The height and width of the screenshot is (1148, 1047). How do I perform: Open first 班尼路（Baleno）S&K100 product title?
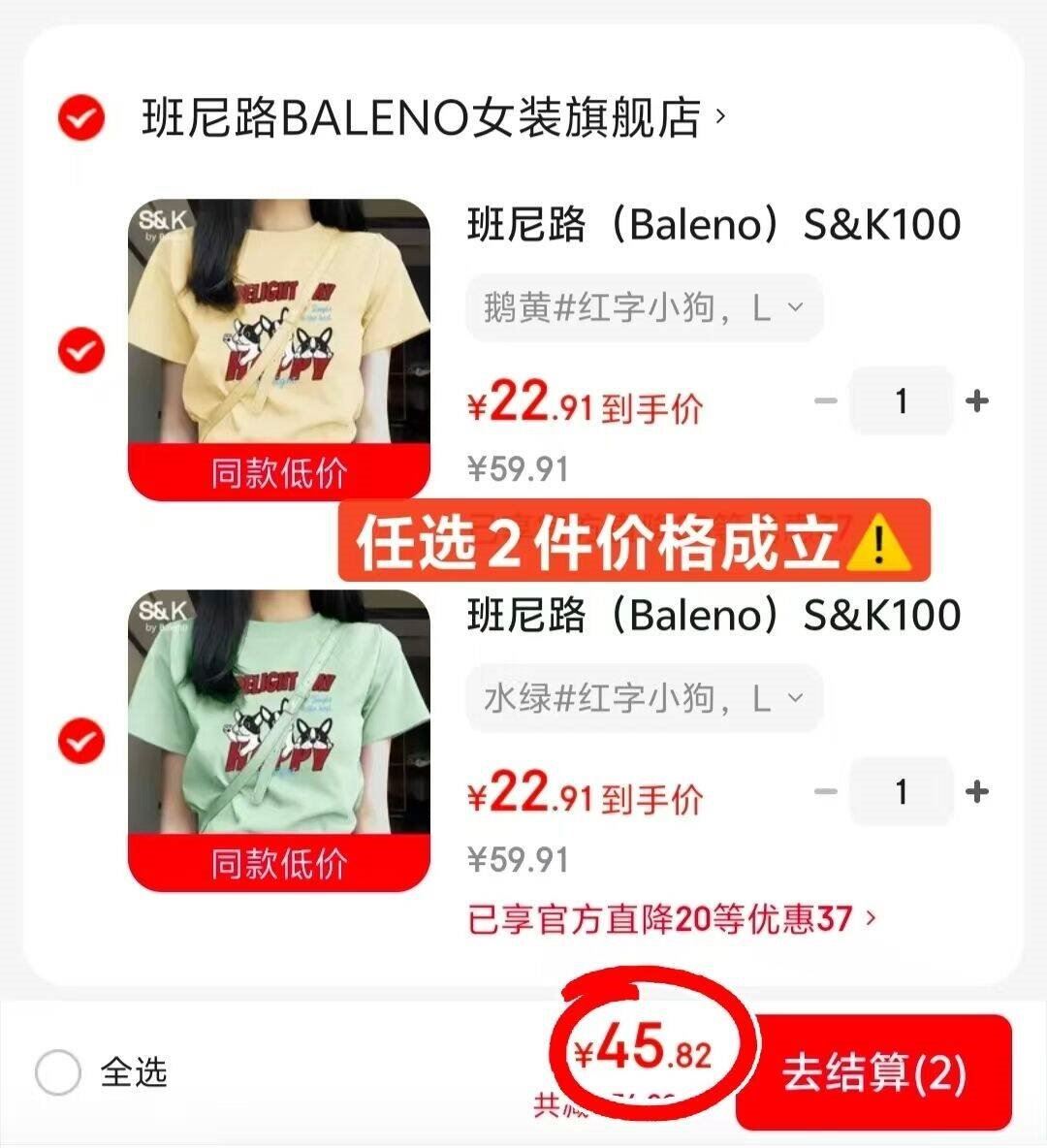(x=711, y=223)
